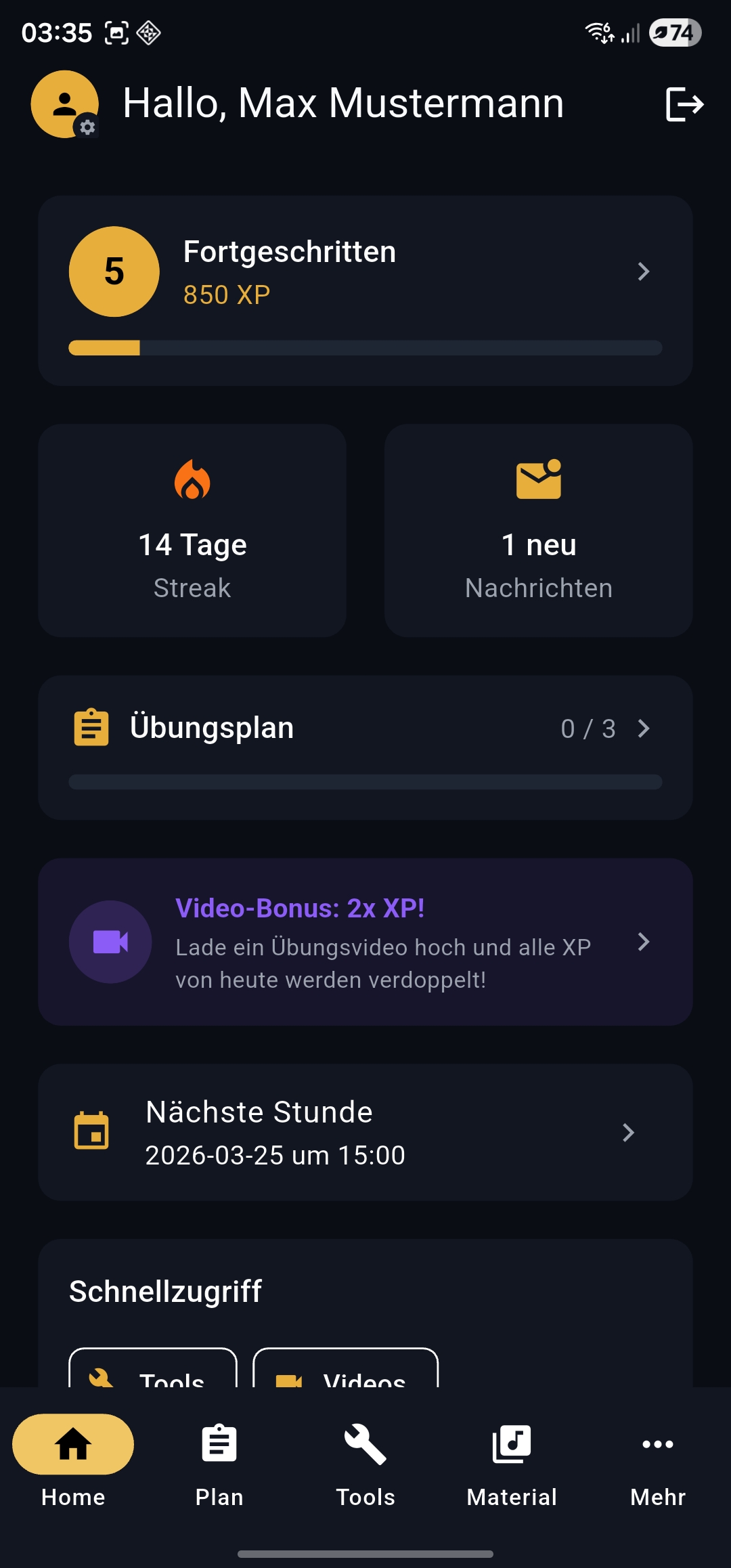Screen dimensions: 731x1568
Task: Tap the video camera icon in the bonus banner
Action: [x=110, y=942]
